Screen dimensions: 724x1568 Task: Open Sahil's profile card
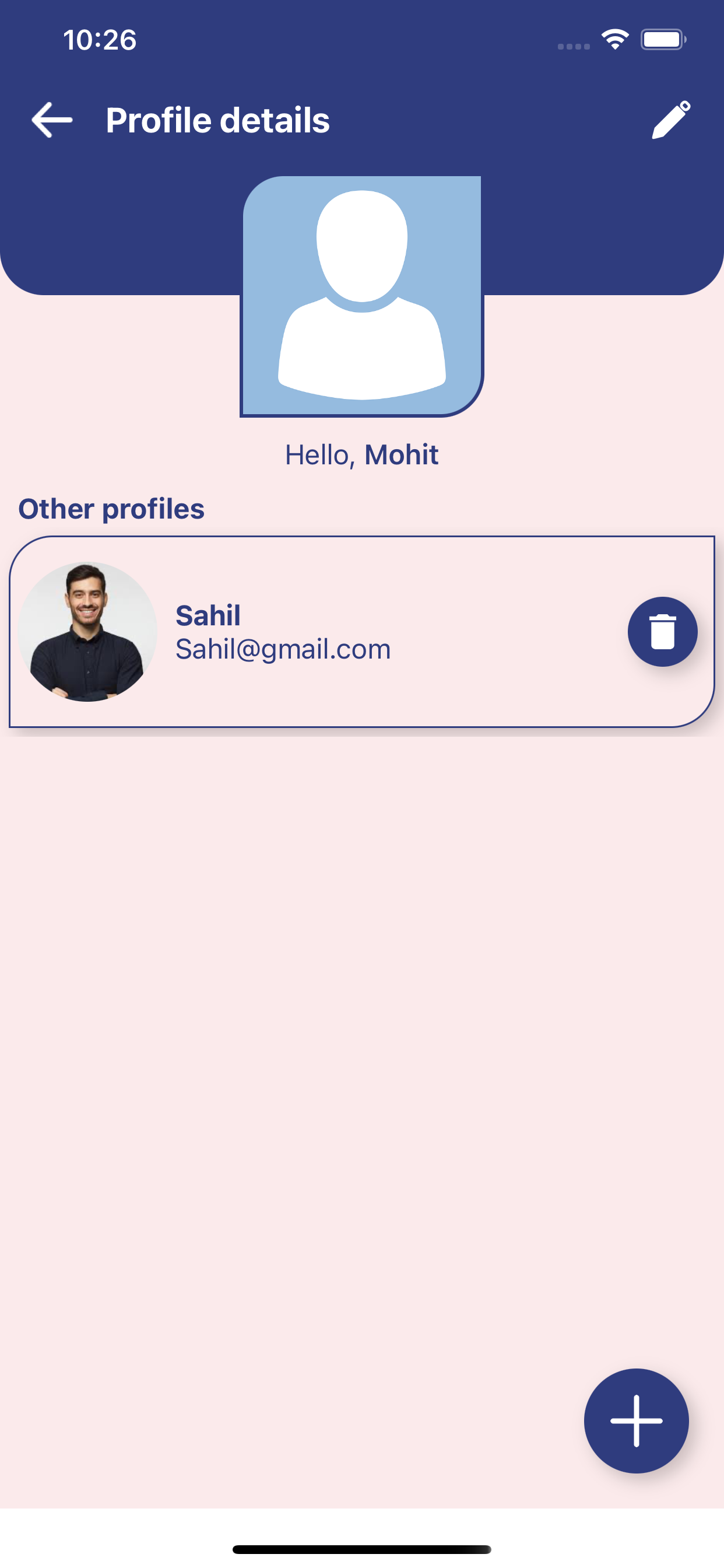365,631
